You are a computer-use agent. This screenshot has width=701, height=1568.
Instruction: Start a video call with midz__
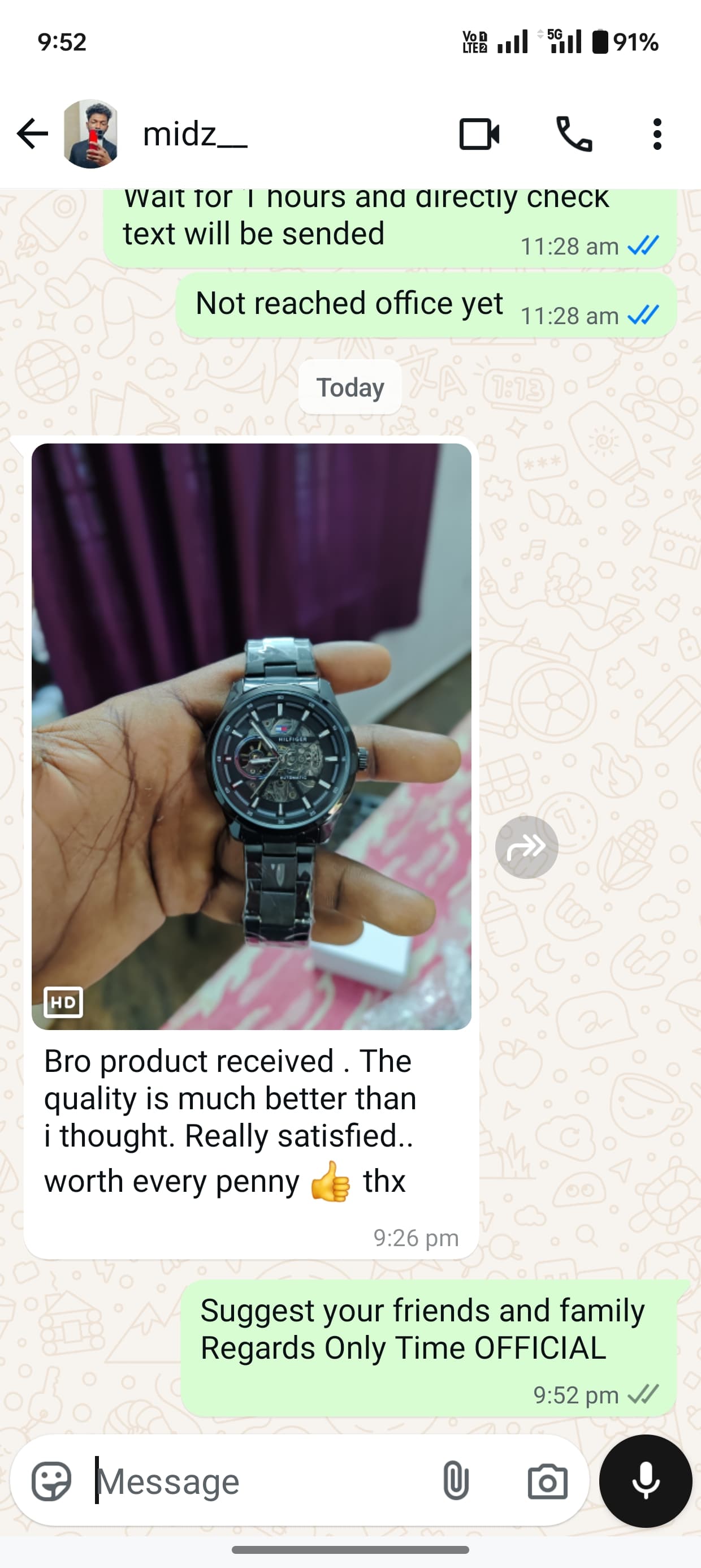click(x=479, y=134)
